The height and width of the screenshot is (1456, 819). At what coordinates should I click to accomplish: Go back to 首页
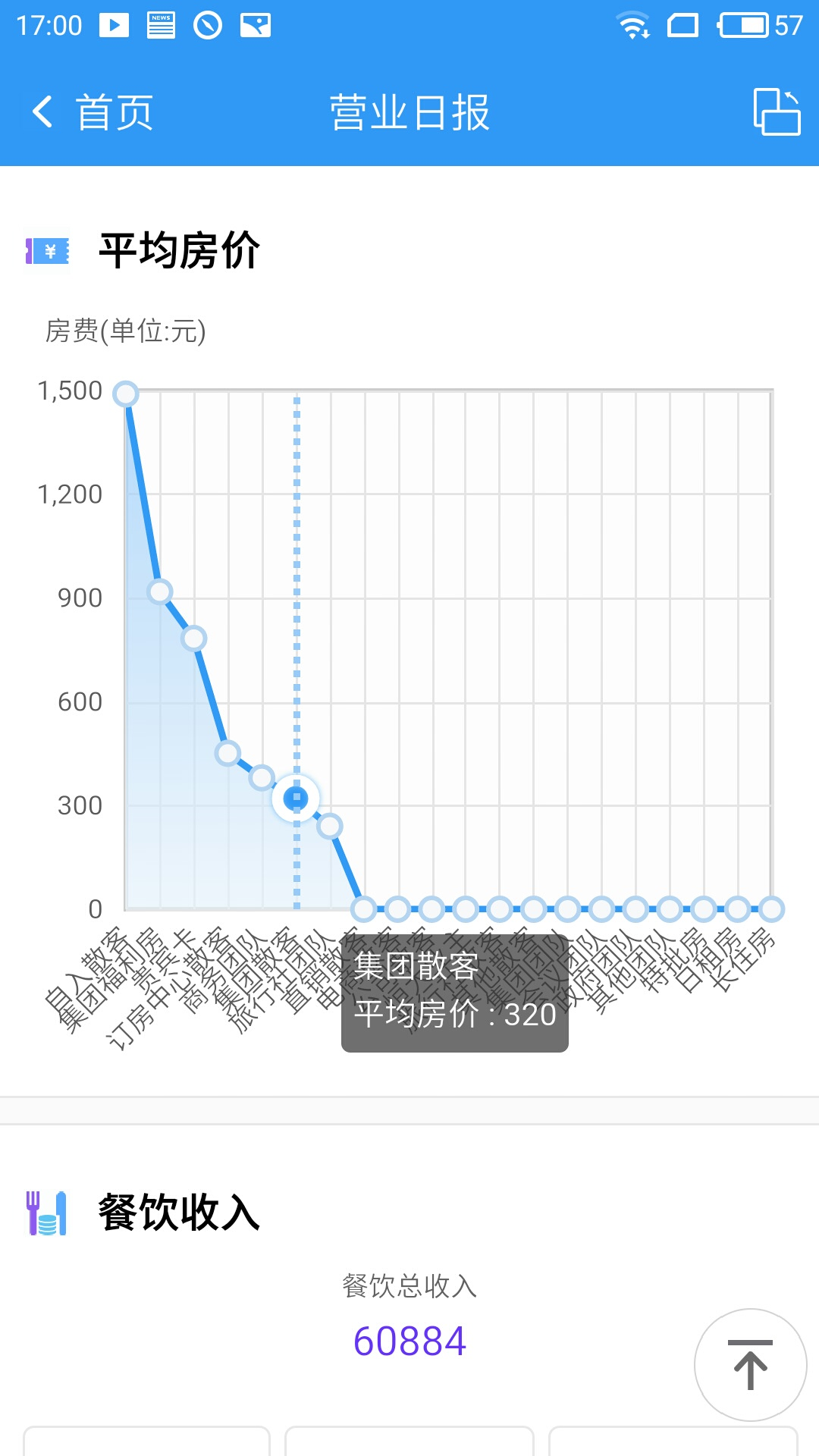(93, 112)
